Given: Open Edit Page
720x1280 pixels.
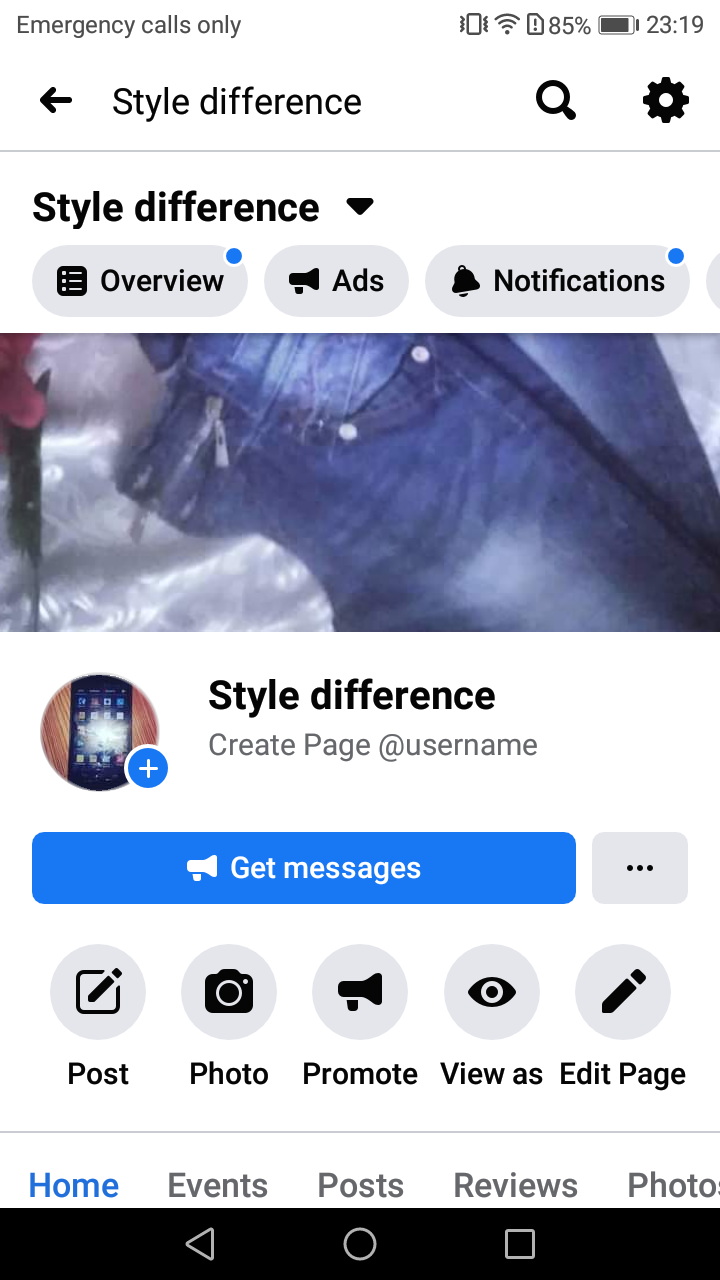Looking at the screenshot, I should click(x=622, y=993).
